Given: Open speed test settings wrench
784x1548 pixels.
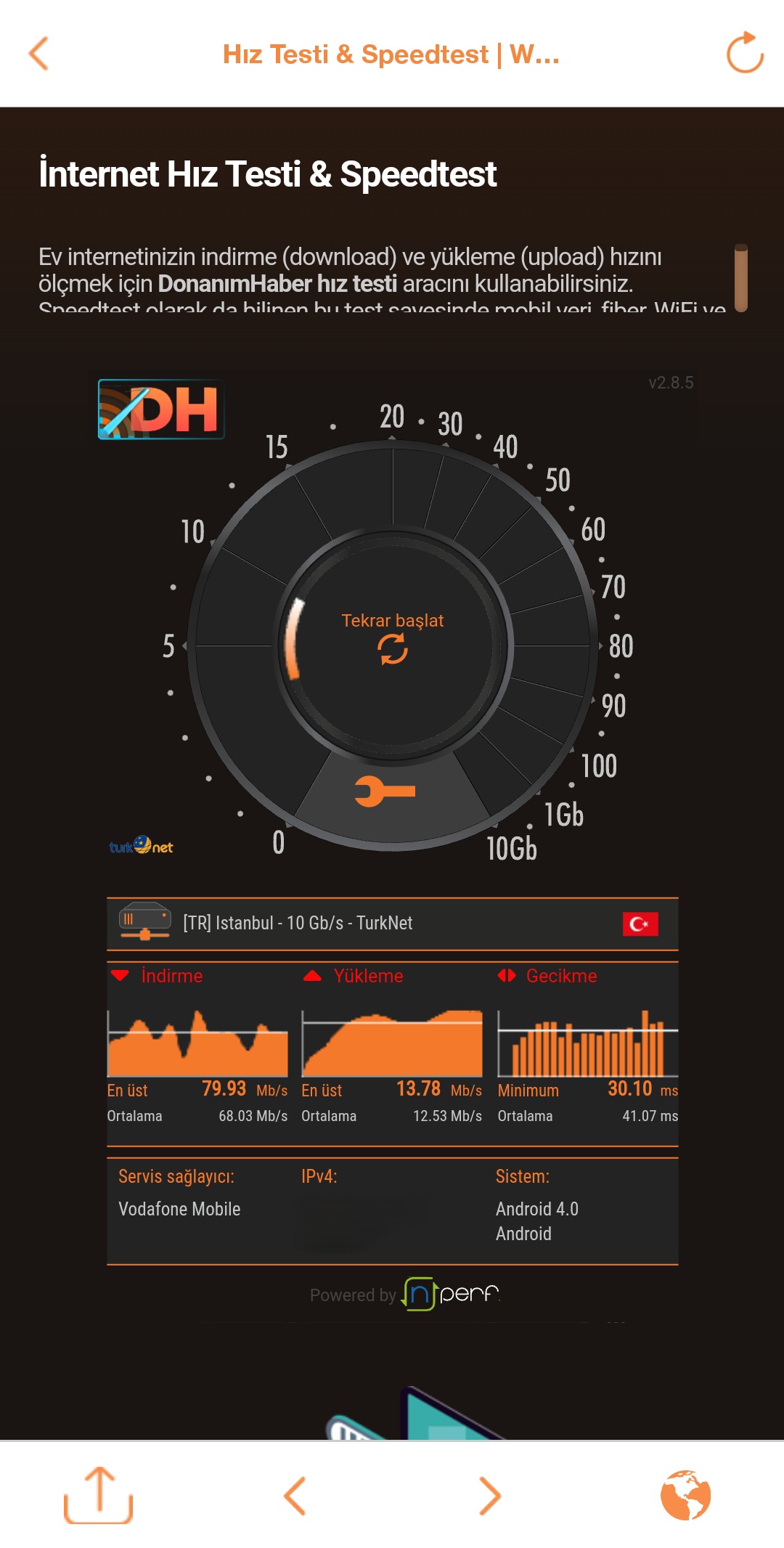Looking at the screenshot, I should coord(385,791).
